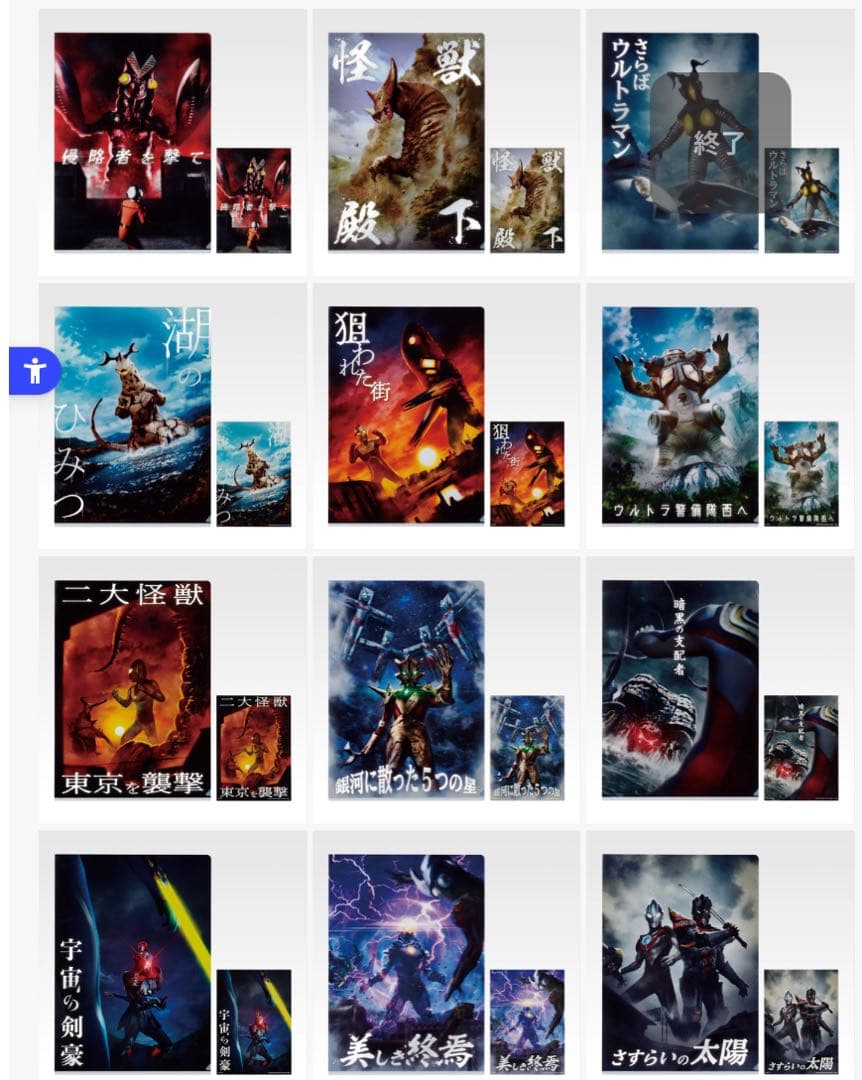This screenshot has width=862, height=1080.
Task: View the 二大怪獣 東京を襲撃 item
Action: (133, 689)
